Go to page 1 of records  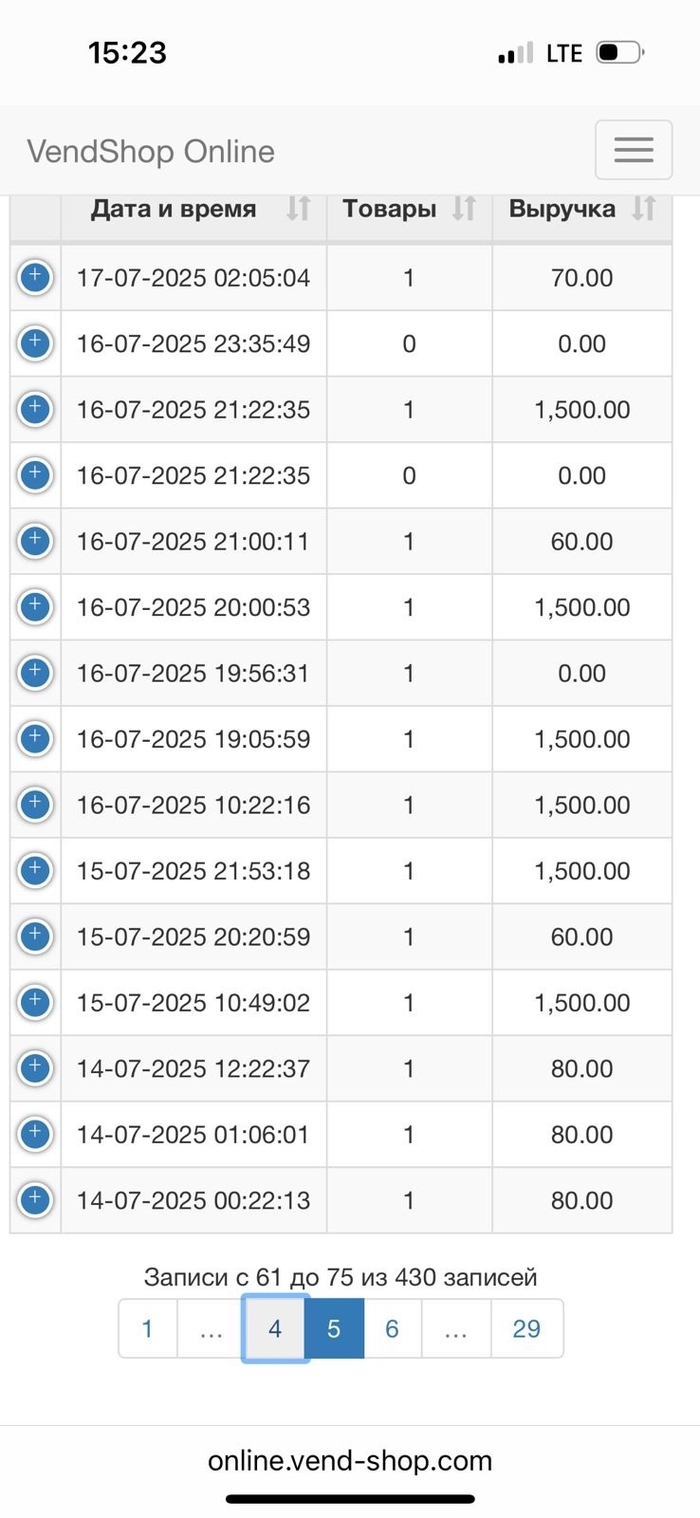click(148, 1328)
